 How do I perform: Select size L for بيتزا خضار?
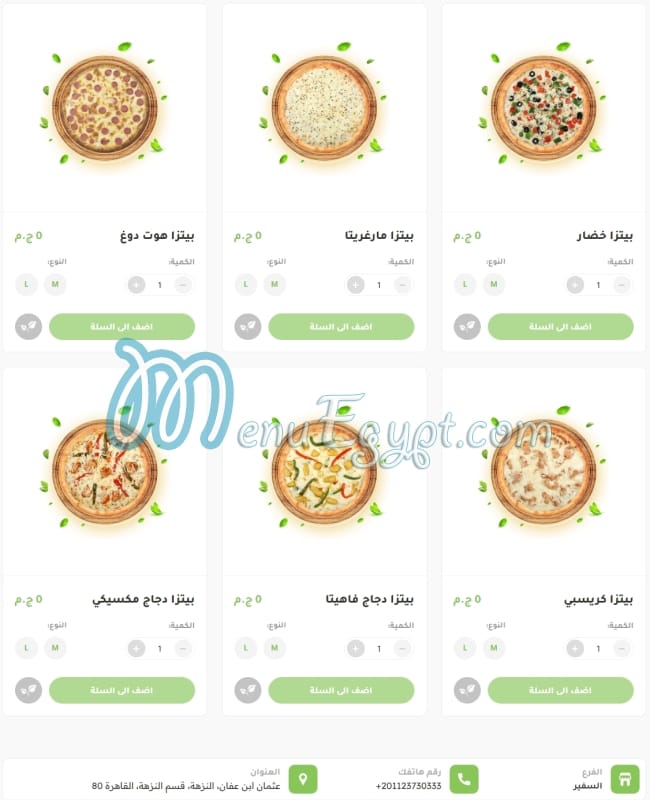[465, 285]
